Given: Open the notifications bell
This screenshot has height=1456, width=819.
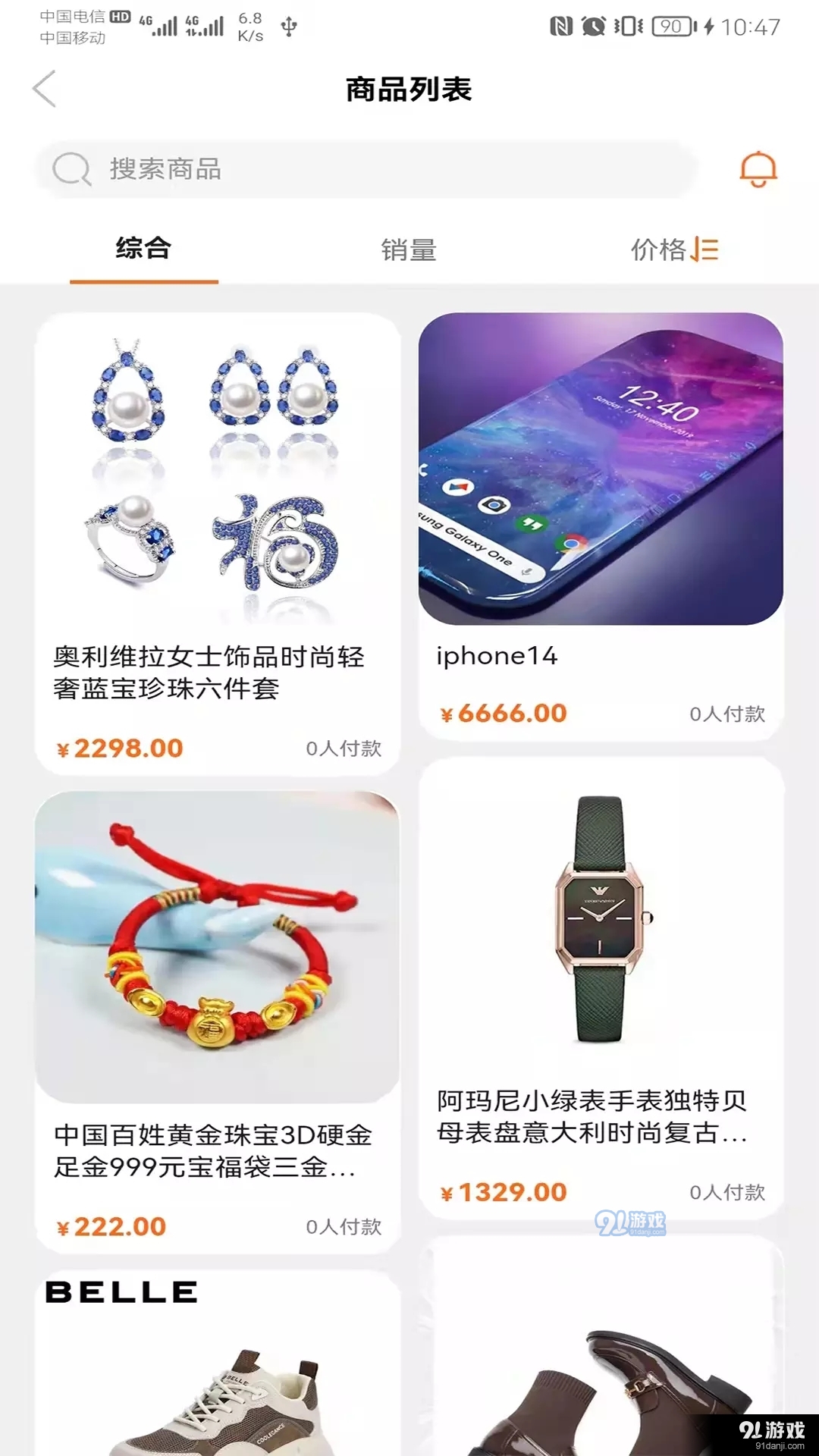Looking at the screenshot, I should click(758, 169).
